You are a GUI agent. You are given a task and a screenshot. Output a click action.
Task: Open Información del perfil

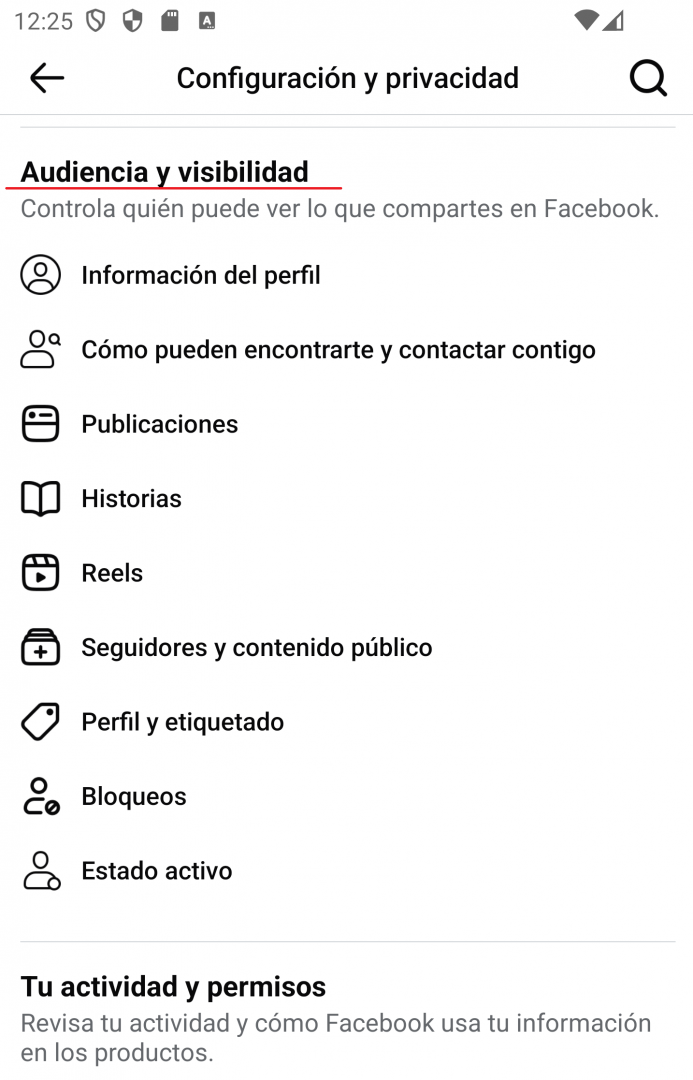point(201,275)
